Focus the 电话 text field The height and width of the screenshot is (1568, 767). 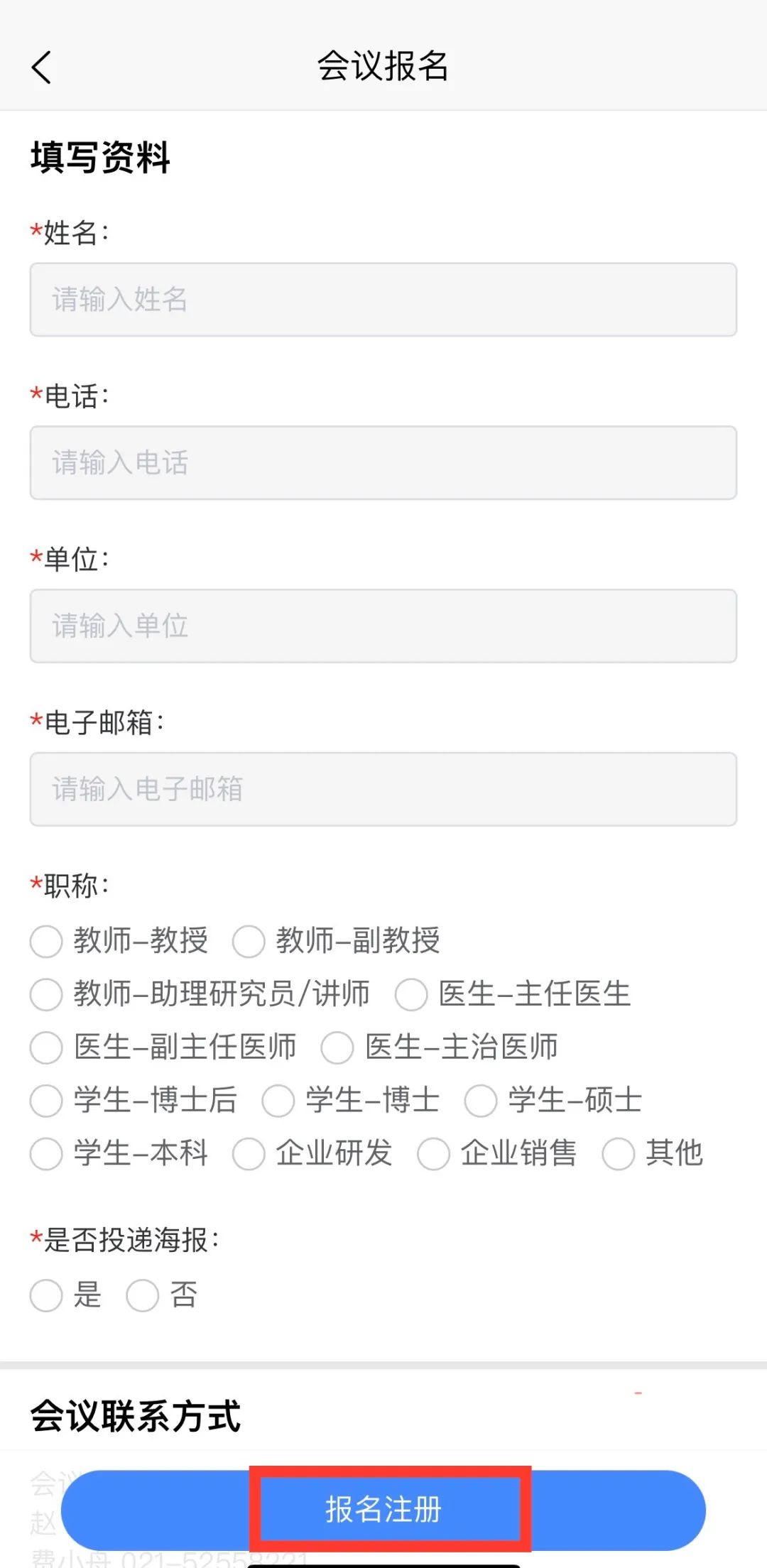click(x=383, y=463)
